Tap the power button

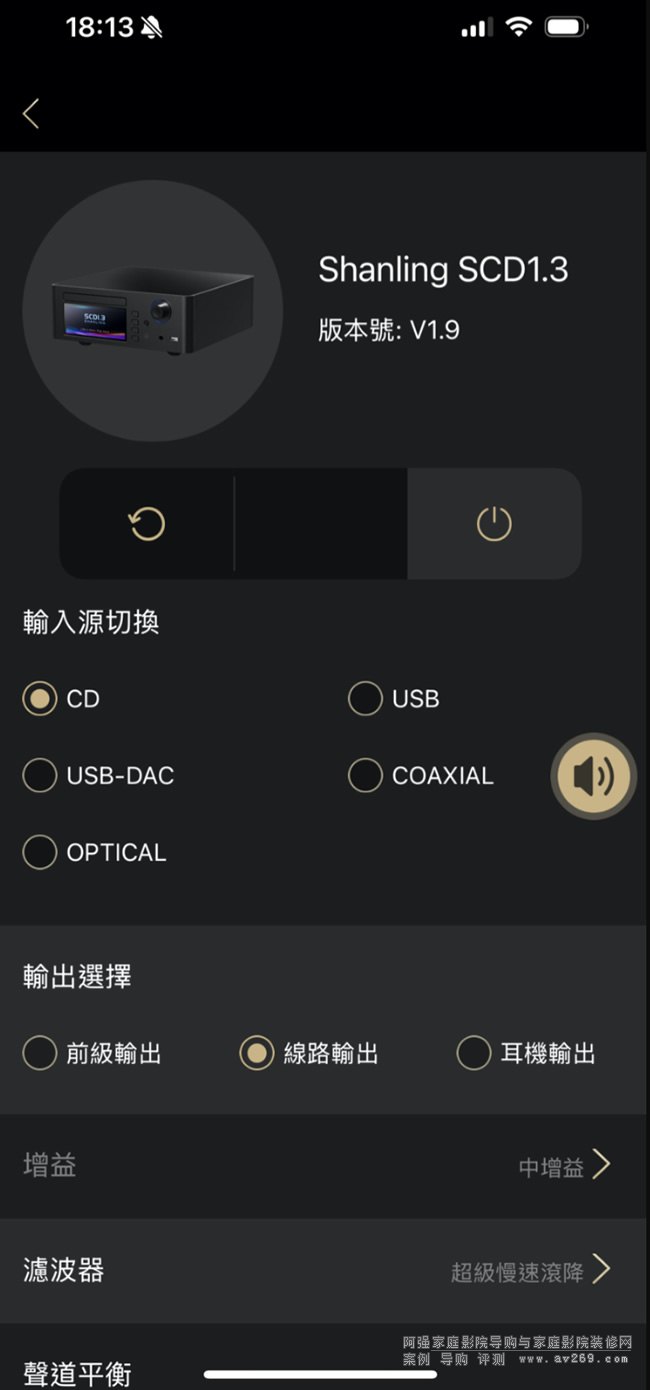(494, 524)
